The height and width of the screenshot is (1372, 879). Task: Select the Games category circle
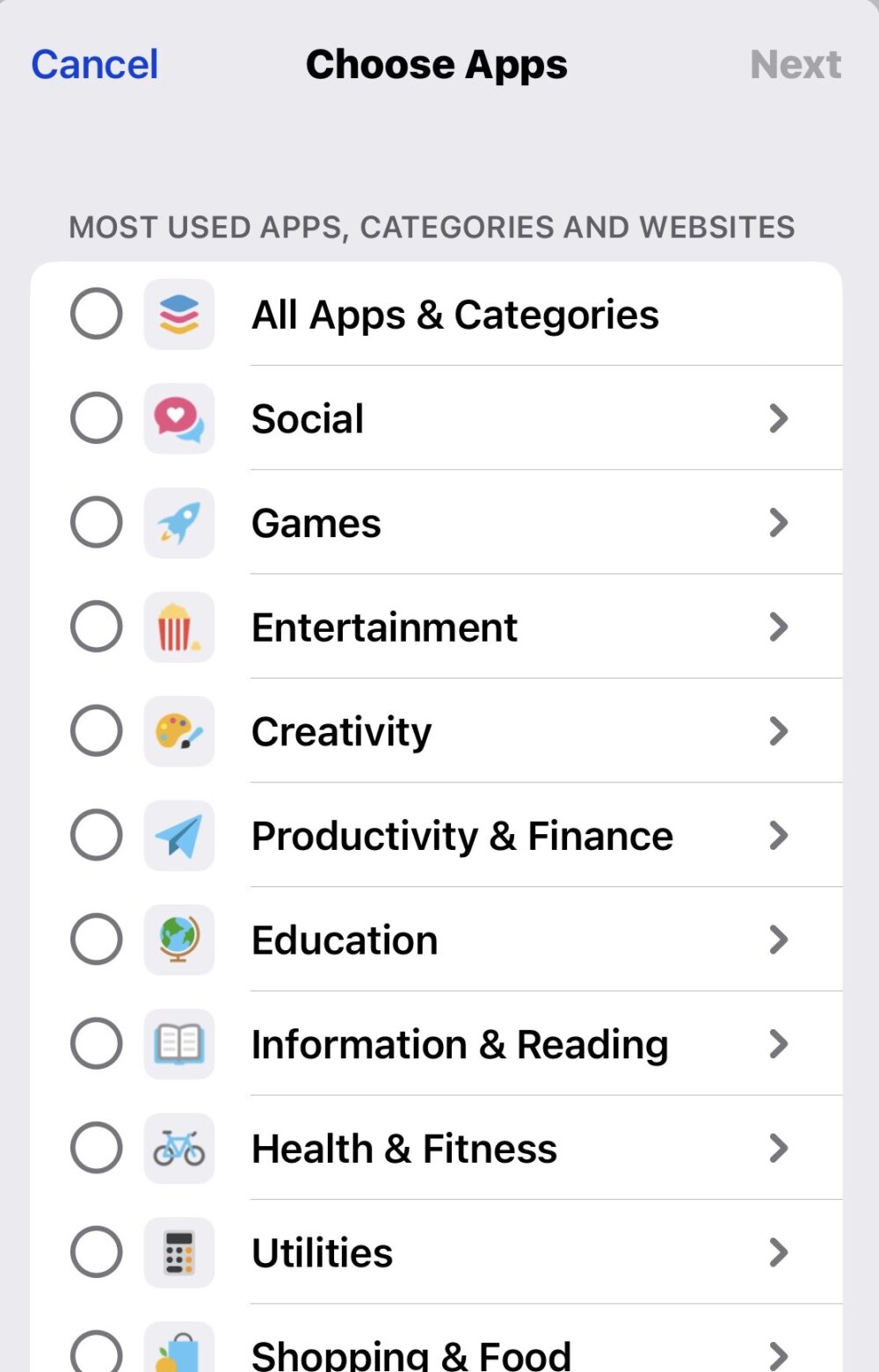(96, 522)
